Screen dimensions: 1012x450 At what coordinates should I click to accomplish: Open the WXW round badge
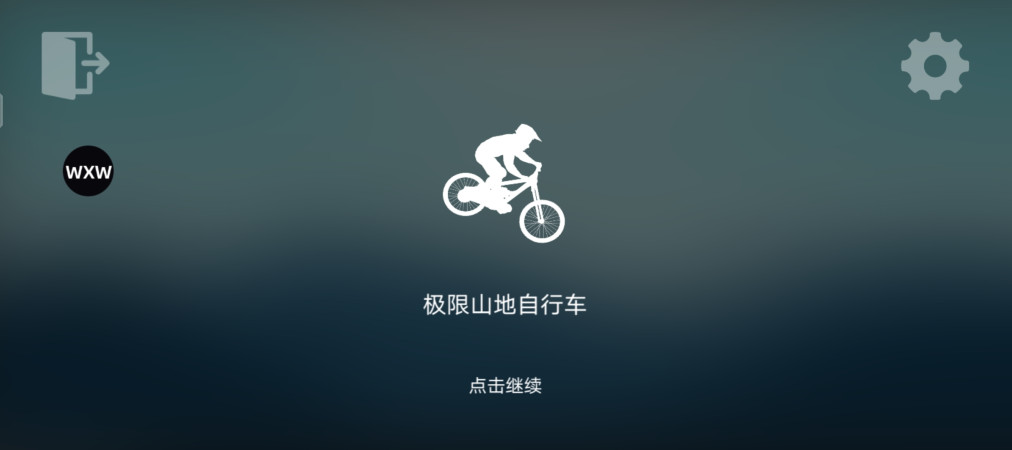(89, 171)
